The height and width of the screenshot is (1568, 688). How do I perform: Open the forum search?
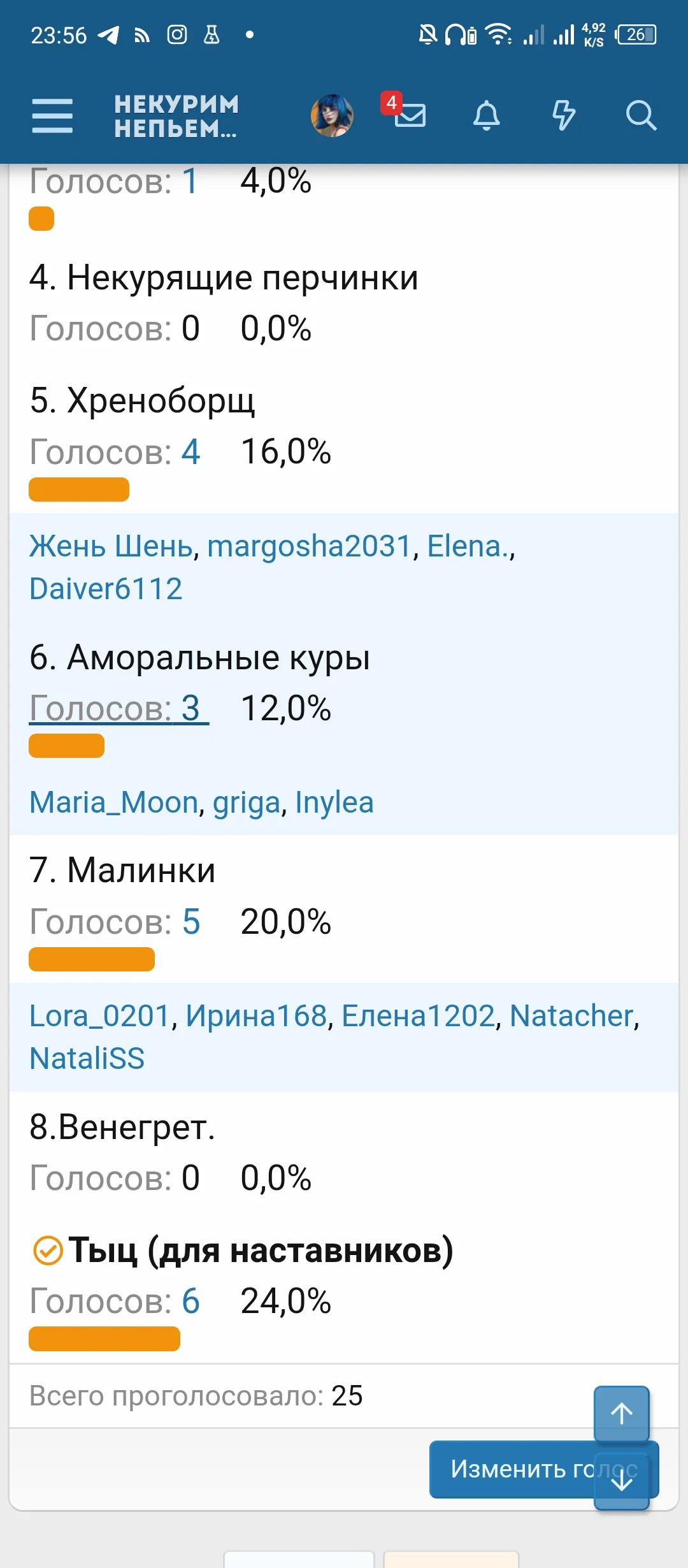coord(641,116)
